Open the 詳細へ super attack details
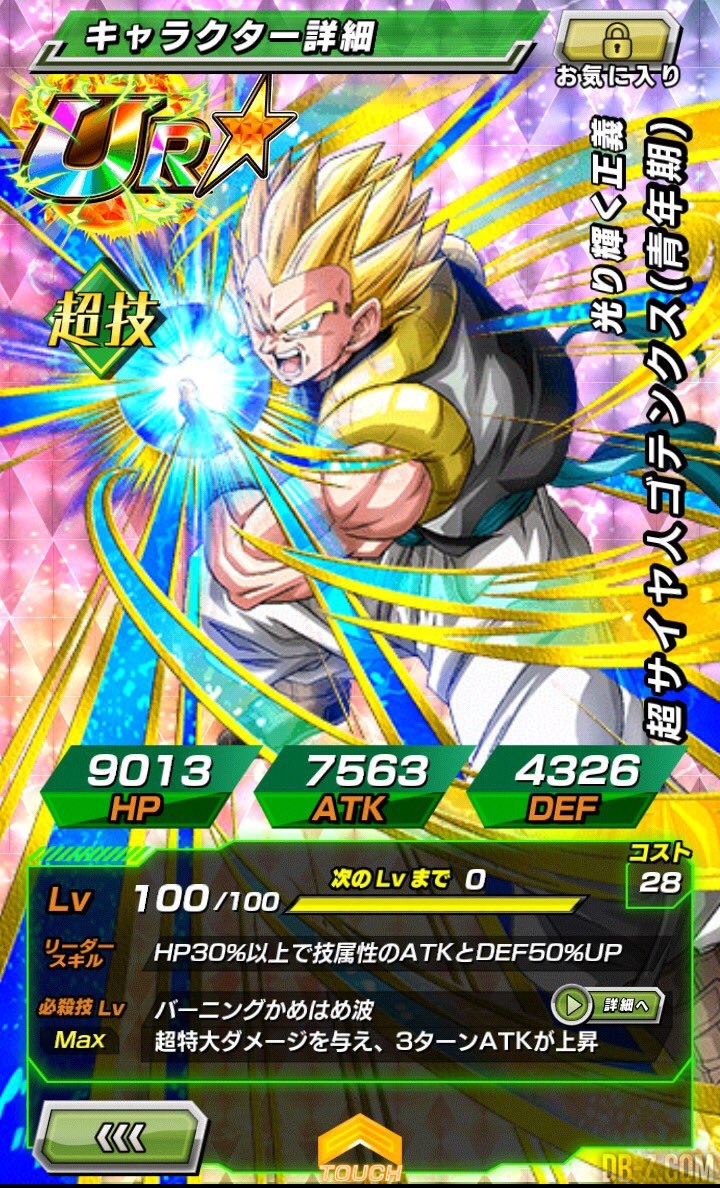The height and width of the screenshot is (1188, 720). 608,1005
